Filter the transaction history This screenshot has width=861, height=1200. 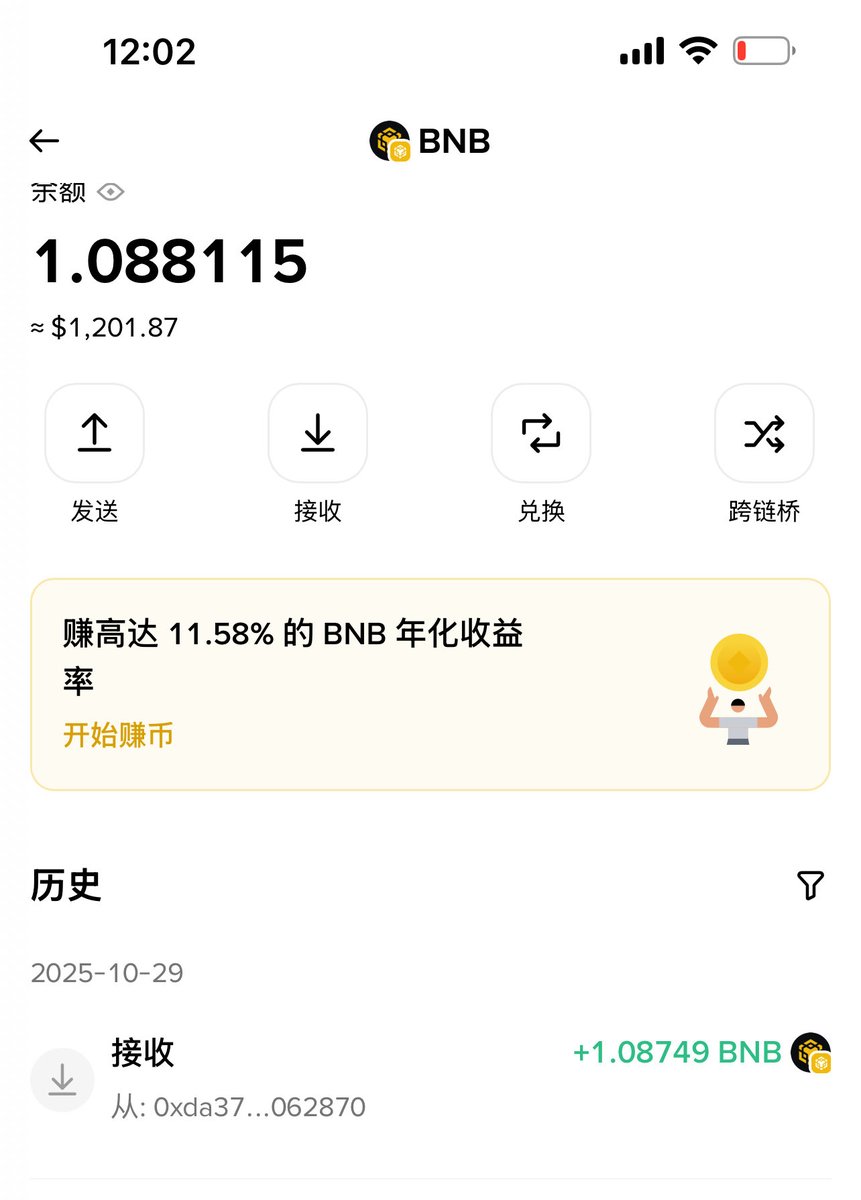(810, 885)
